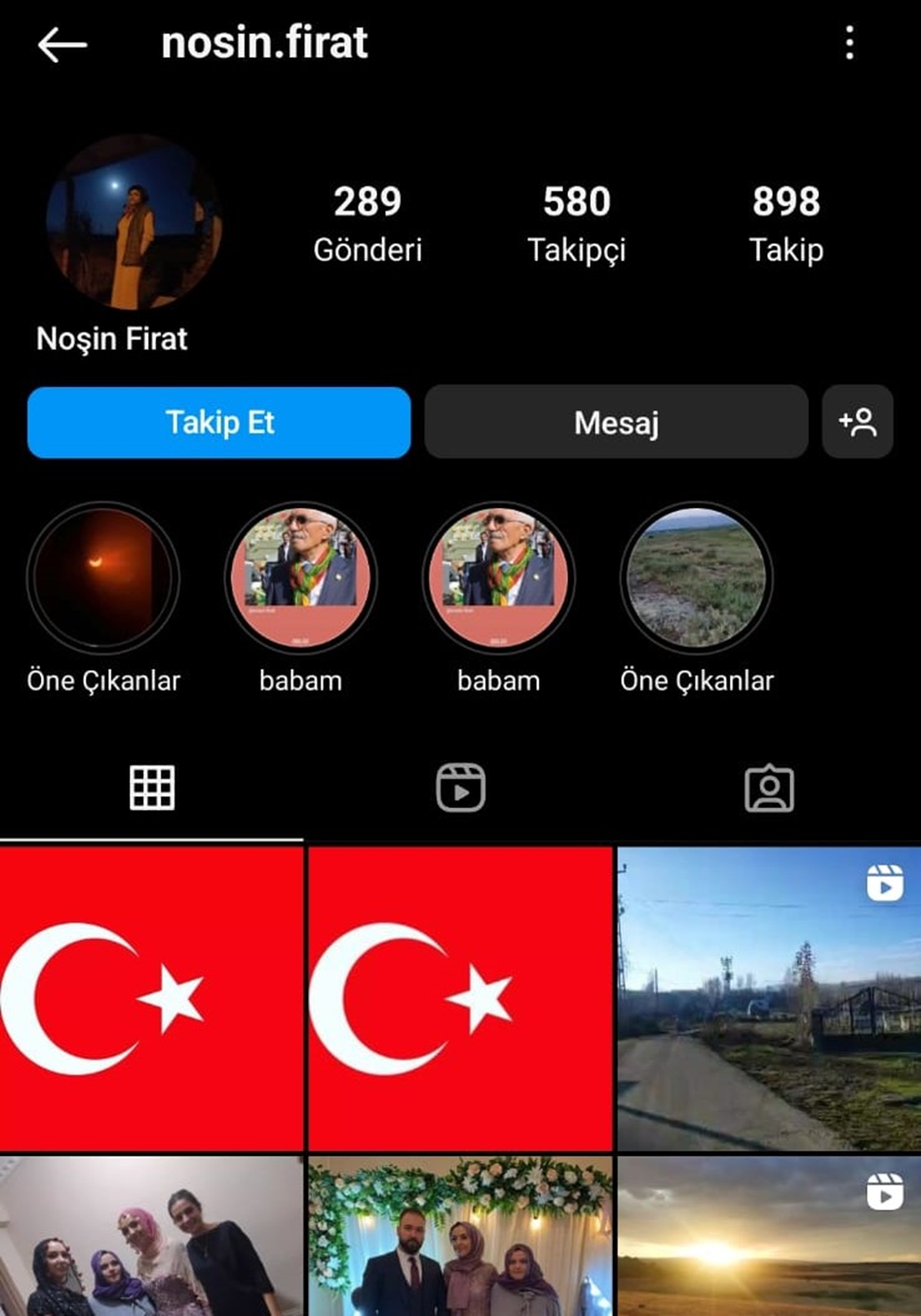Image resolution: width=921 pixels, height=1316 pixels.
Task: Show suggested accounts with add-person icon
Action: pyautogui.click(x=858, y=423)
